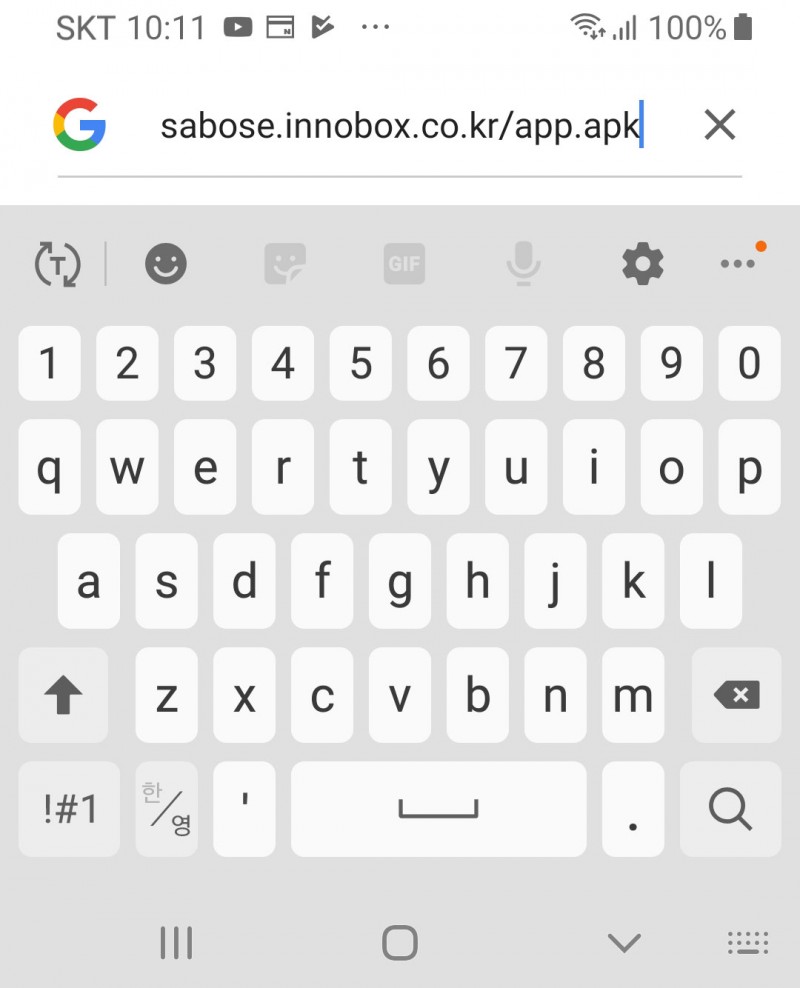Viewport: 800px width, 988px height.
Task: Submit the search with the magnifier key
Action: tap(730, 809)
